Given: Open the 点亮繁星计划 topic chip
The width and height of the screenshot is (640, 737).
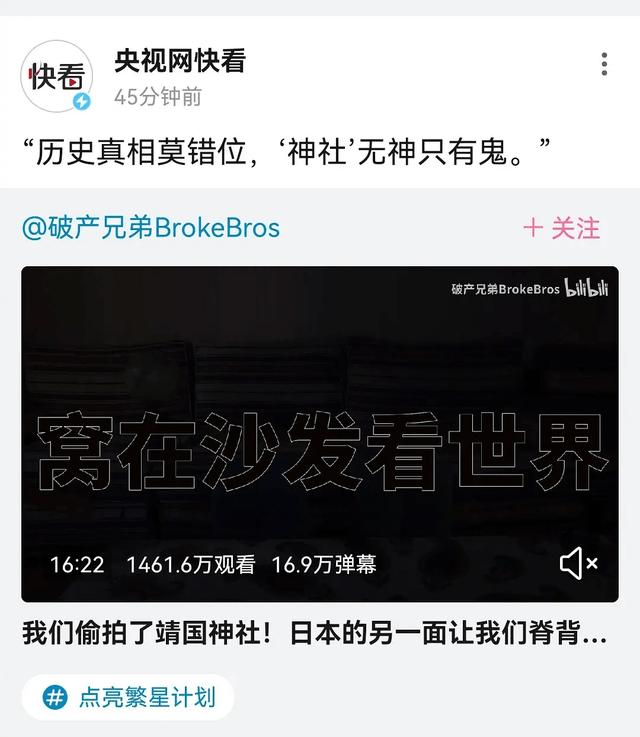Looking at the screenshot, I should (128, 697).
